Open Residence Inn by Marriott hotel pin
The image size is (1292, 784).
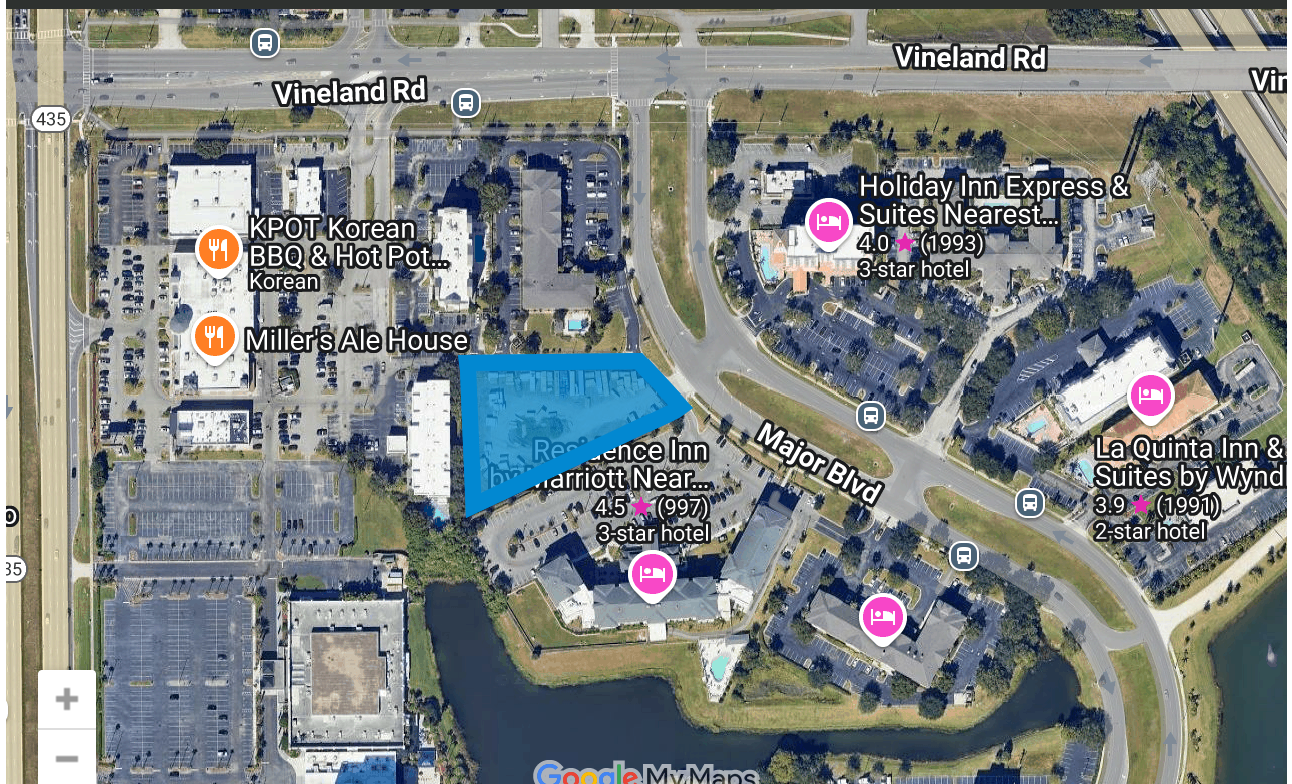(x=652, y=574)
